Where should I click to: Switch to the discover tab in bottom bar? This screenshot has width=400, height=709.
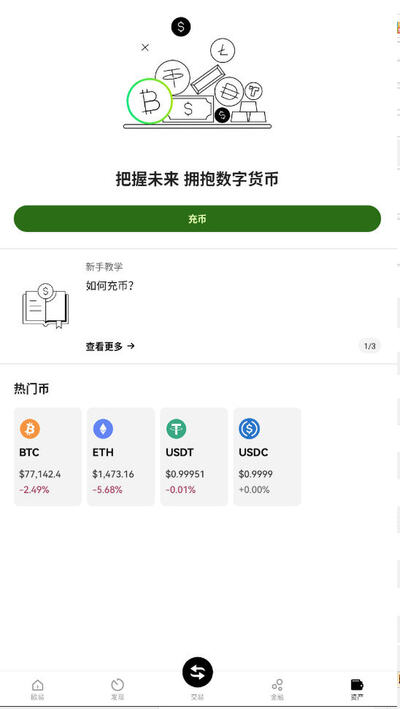pos(118,689)
